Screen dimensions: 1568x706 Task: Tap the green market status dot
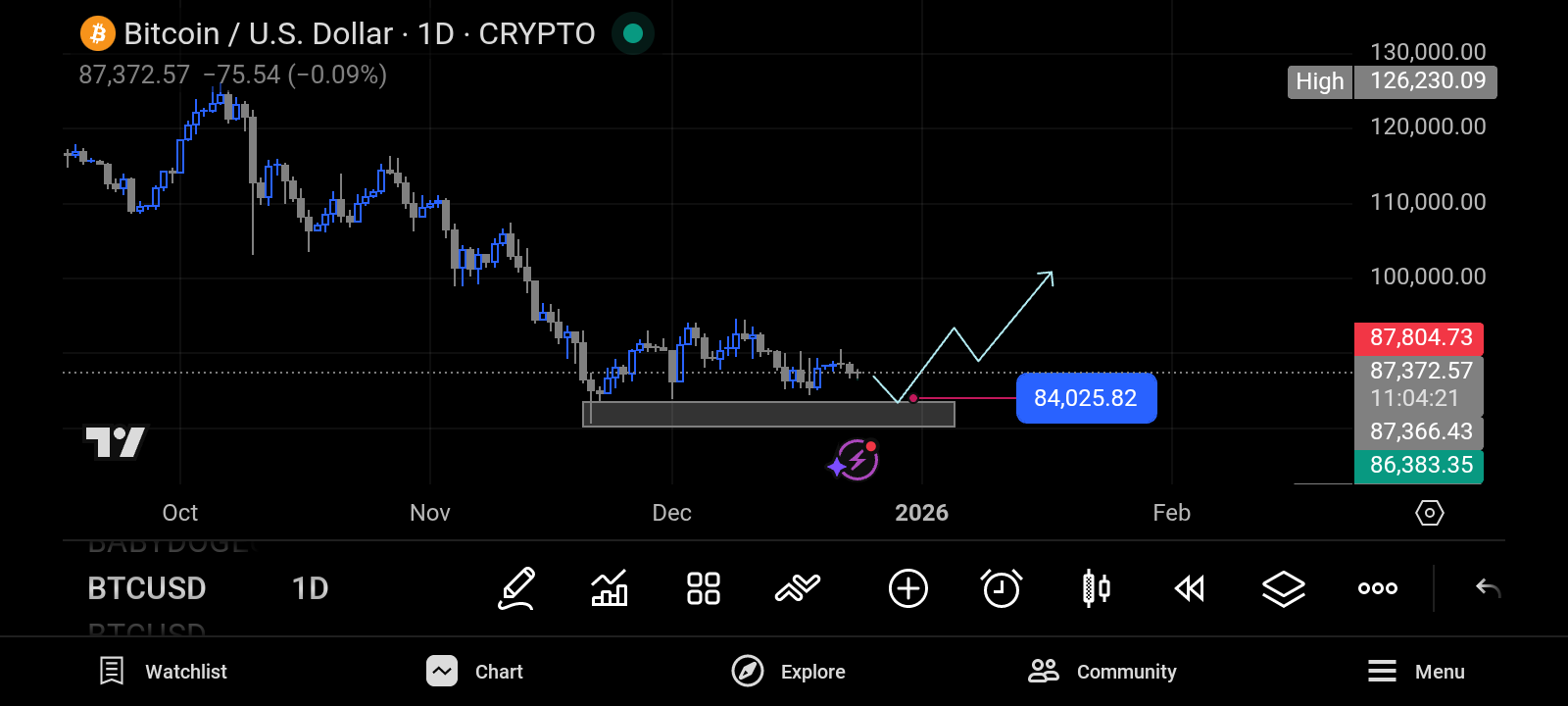point(633,33)
